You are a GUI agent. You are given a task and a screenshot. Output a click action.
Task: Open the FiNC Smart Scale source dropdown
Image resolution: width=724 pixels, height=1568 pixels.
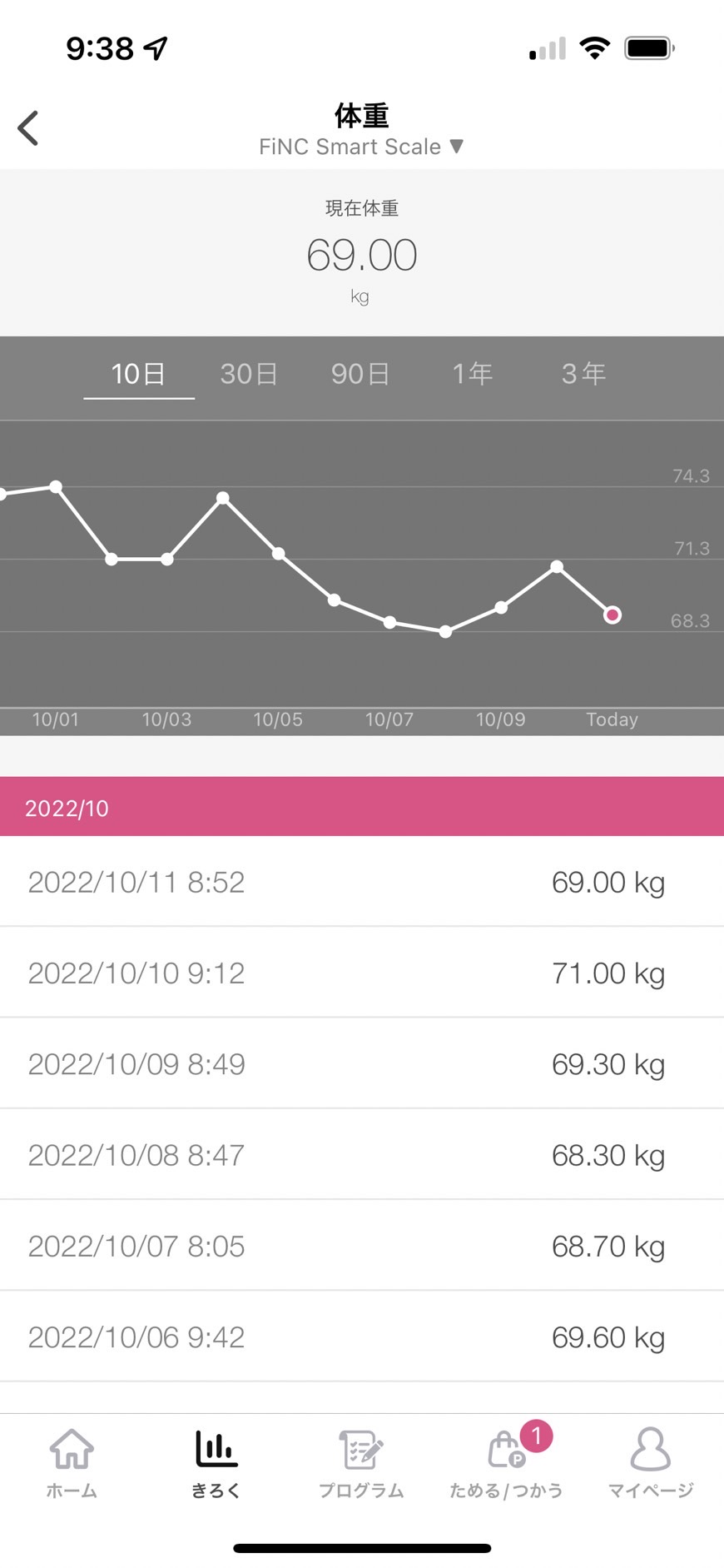click(361, 147)
